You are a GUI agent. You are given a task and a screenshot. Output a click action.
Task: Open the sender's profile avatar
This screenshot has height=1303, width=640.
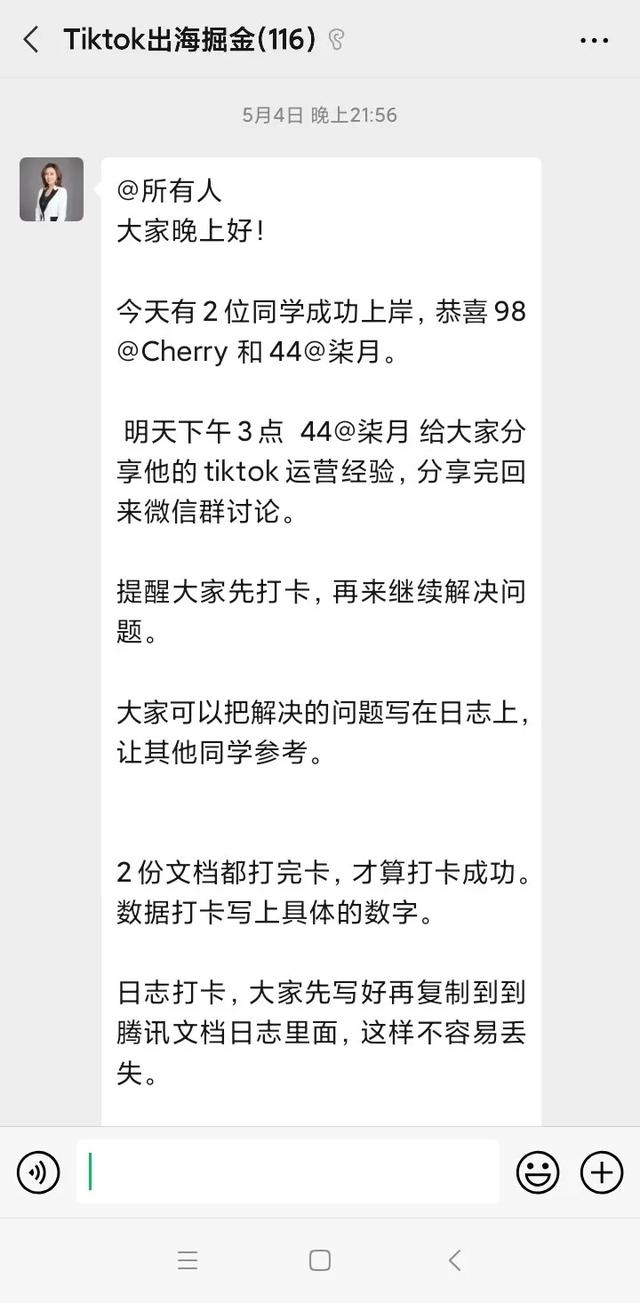pos(51,189)
